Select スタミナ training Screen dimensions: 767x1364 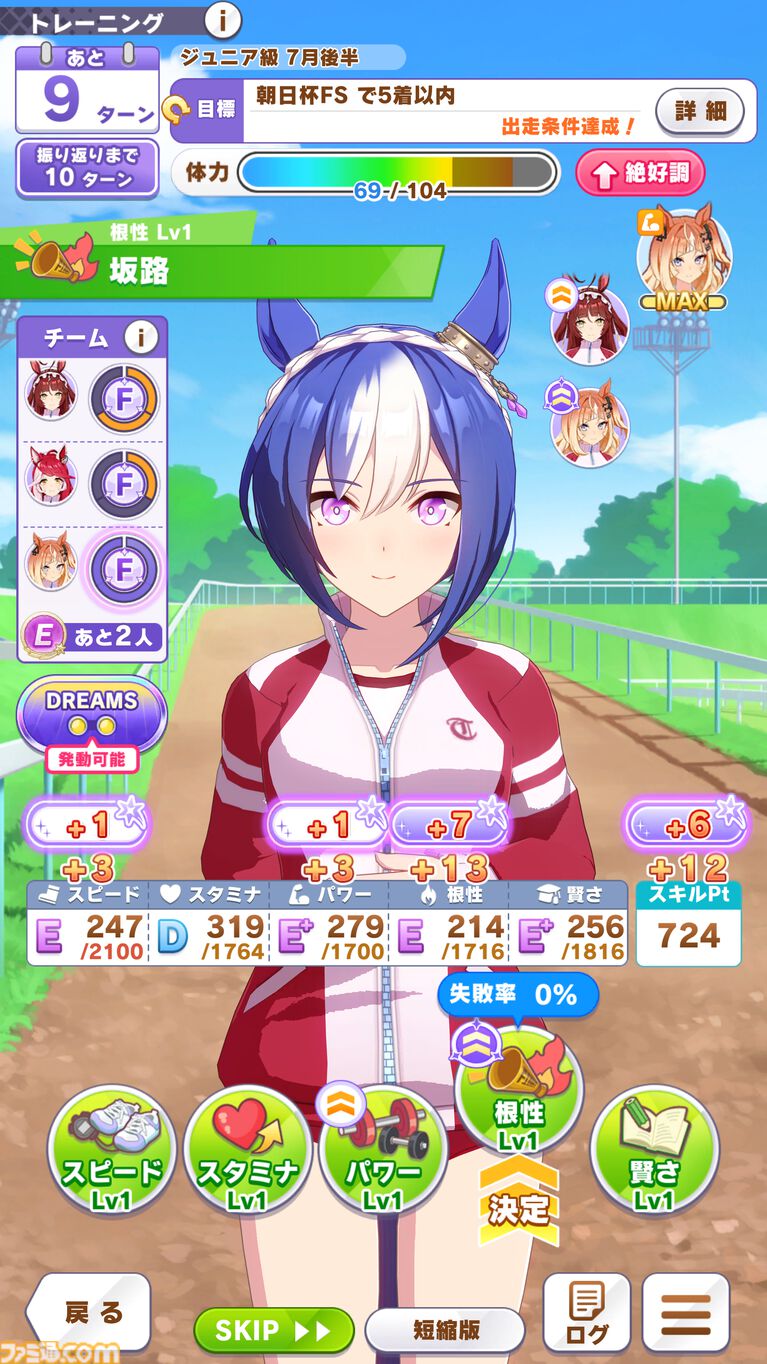click(x=247, y=1150)
